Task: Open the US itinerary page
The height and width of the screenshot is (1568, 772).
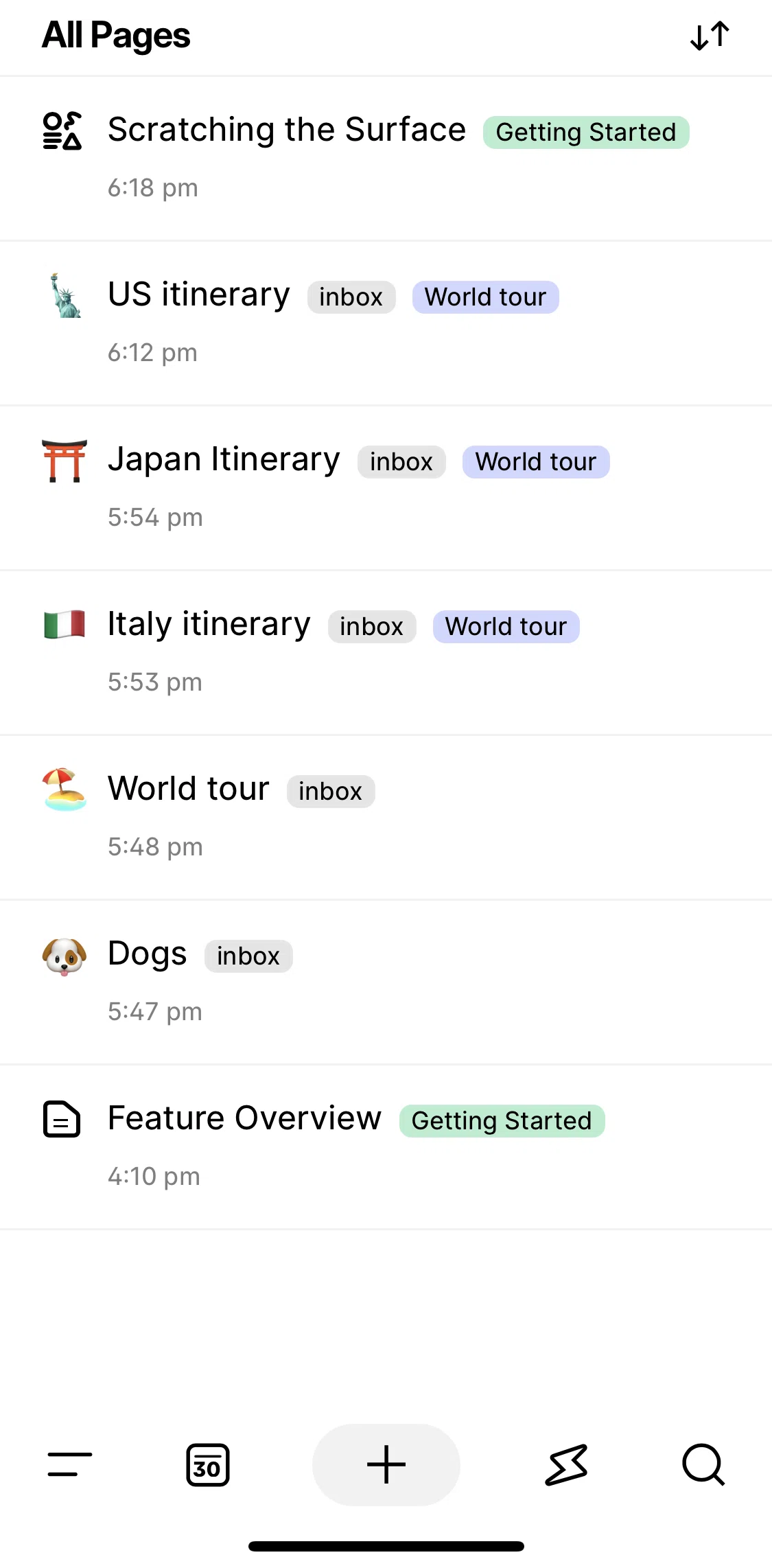Action: point(386,323)
